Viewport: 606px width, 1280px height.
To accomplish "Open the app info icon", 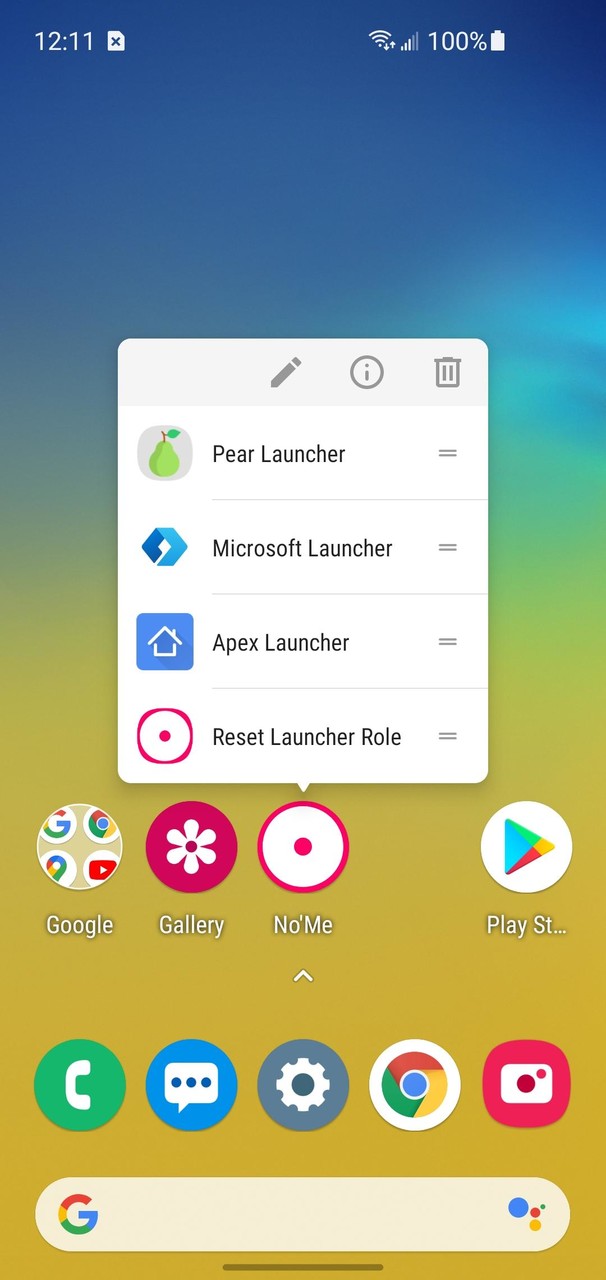I will click(x=367, y=373).
